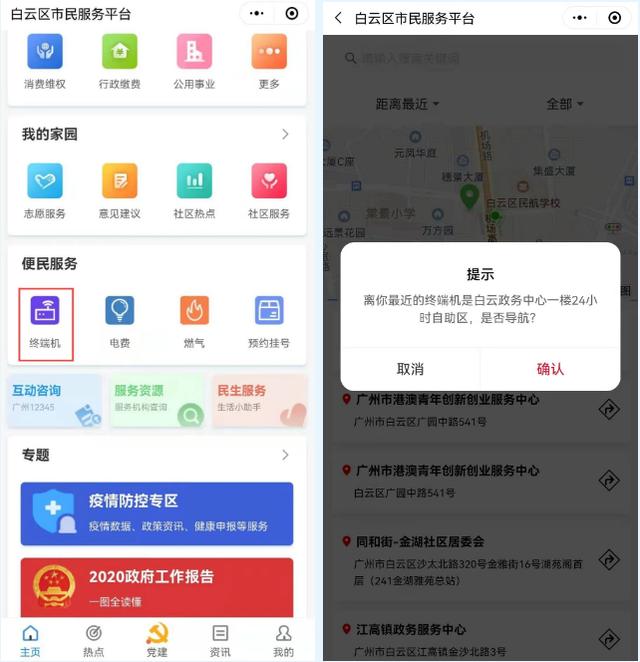
Task: Switch to the 热点 tab
Action: coord(93,640)
